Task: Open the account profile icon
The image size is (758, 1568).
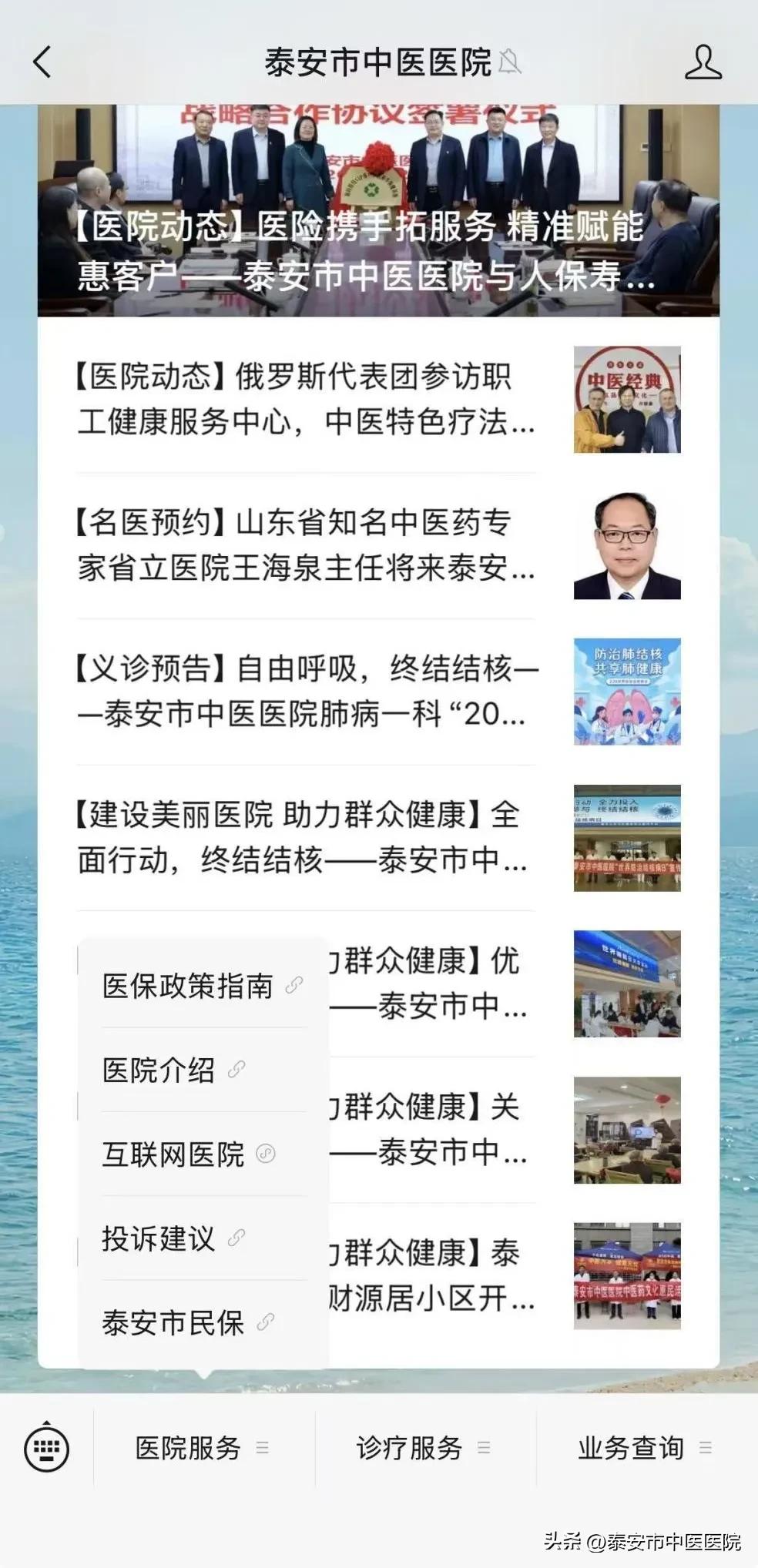Action: 703,62
